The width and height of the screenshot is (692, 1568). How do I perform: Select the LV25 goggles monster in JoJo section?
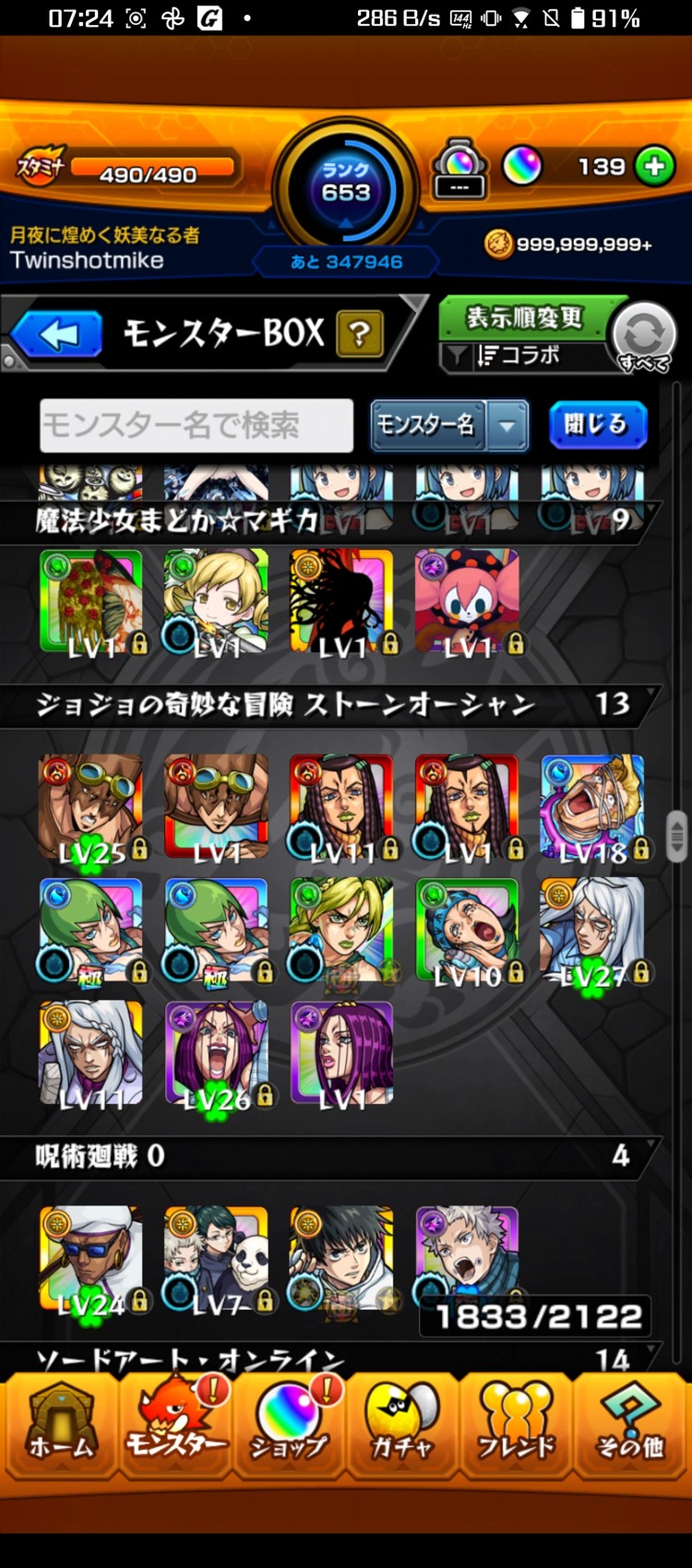point(90,807)
